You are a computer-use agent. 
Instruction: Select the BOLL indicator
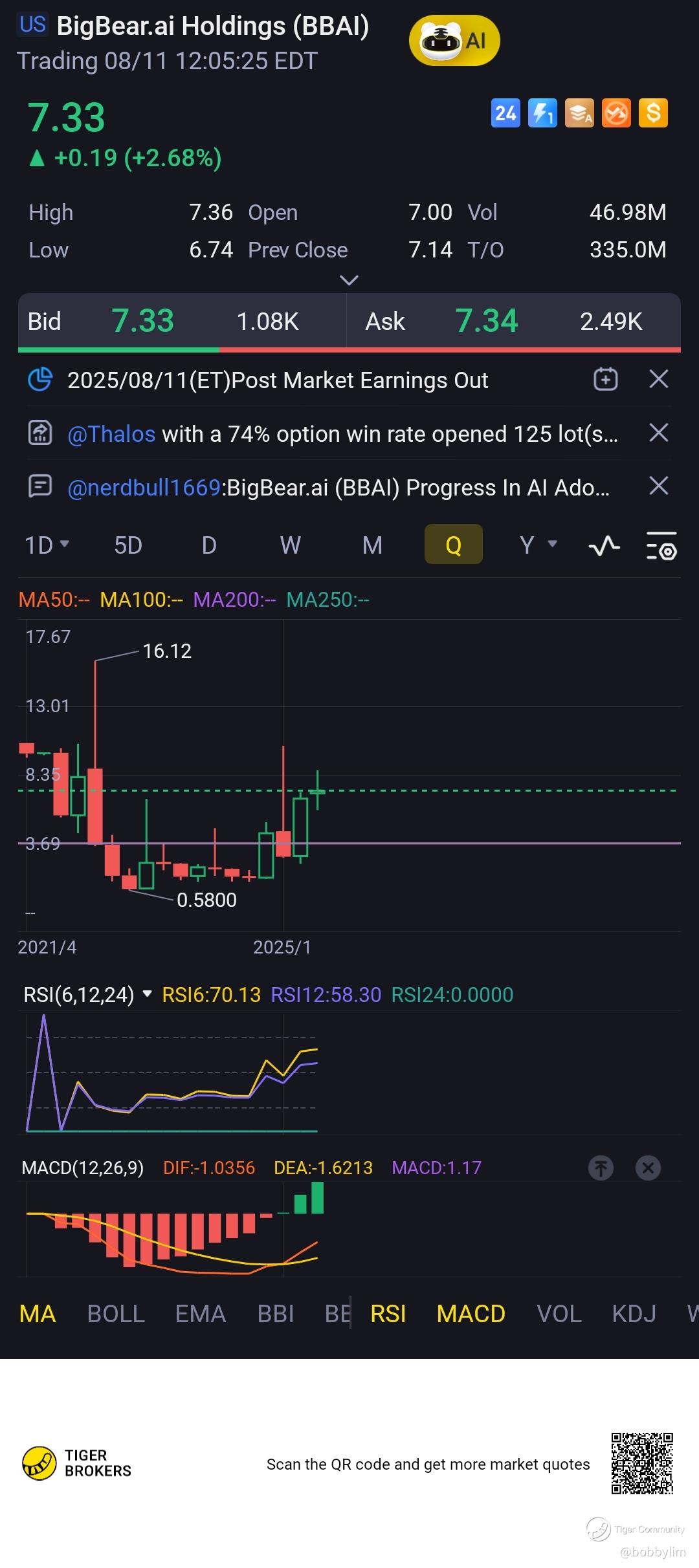pos(116,1314)
